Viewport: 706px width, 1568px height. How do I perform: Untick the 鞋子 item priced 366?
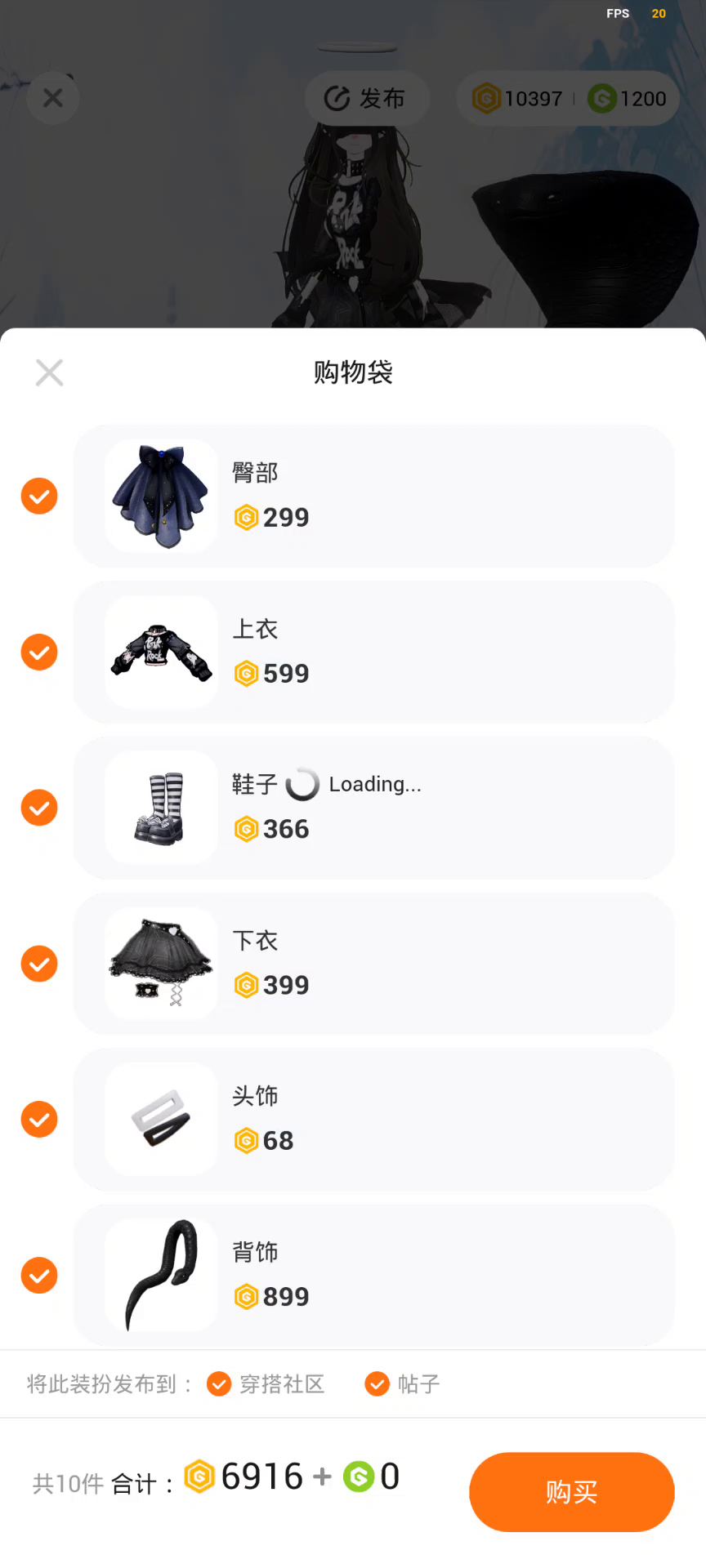coord(39,808)
